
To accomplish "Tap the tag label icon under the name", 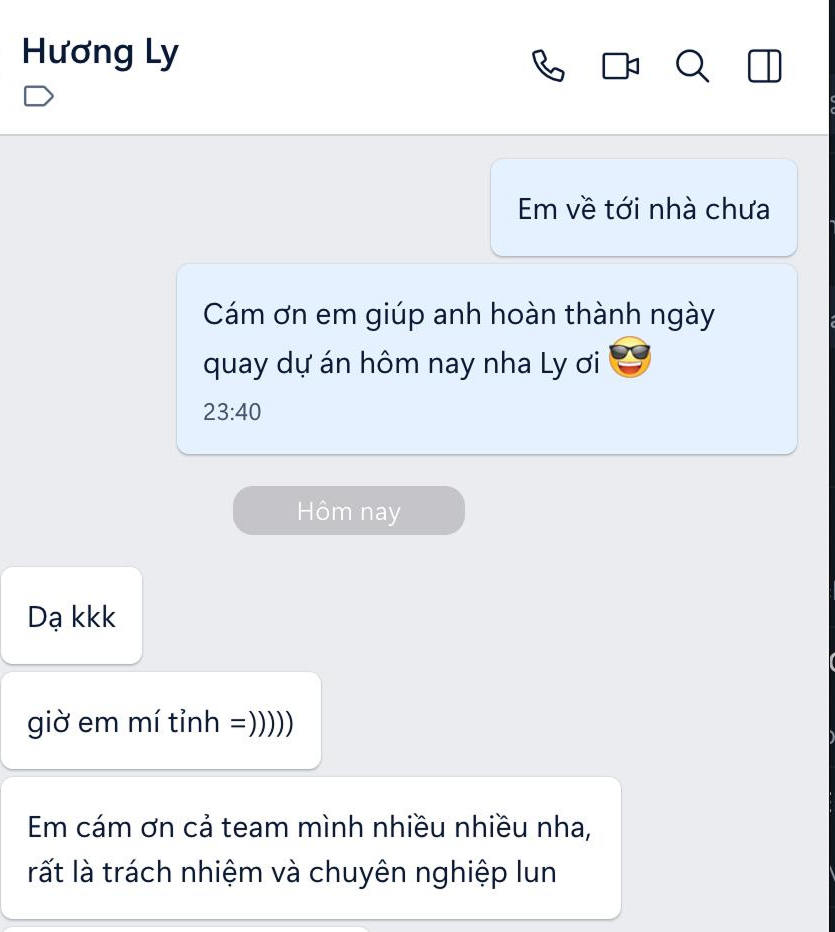I will (38, 97).
